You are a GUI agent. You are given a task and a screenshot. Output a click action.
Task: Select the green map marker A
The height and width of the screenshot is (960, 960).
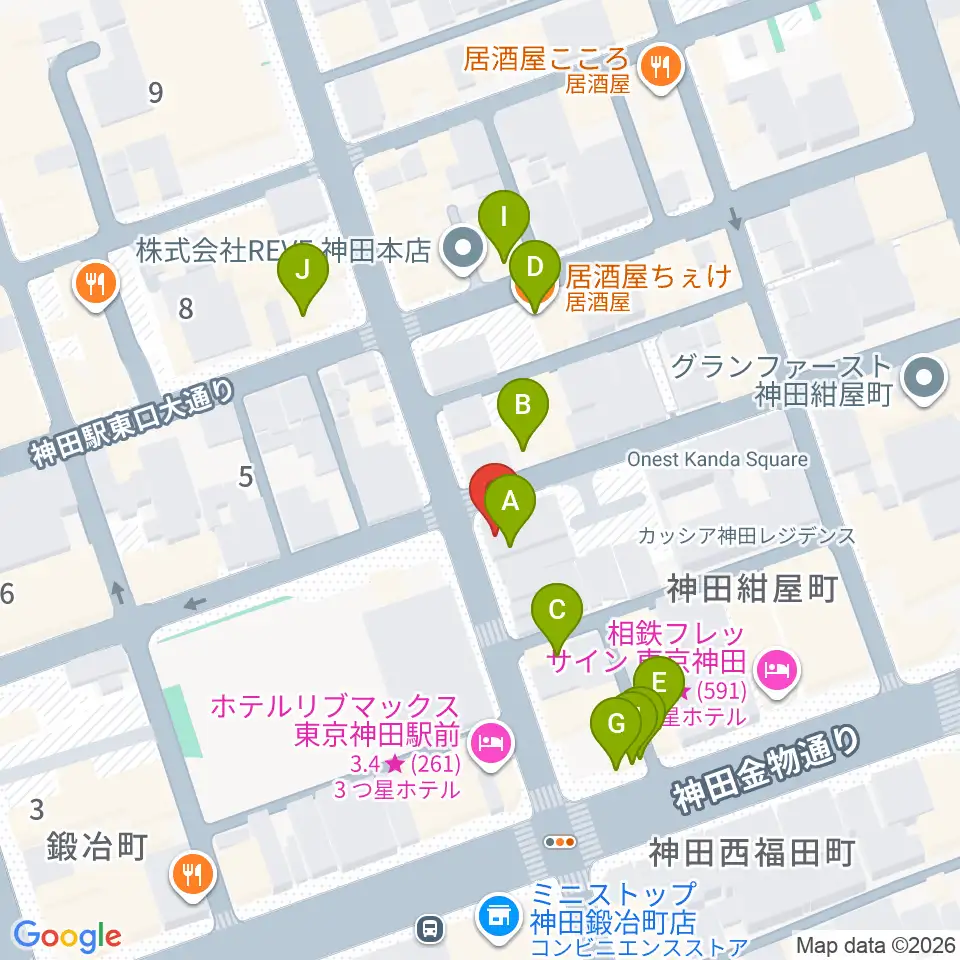[x=510, y=507]
